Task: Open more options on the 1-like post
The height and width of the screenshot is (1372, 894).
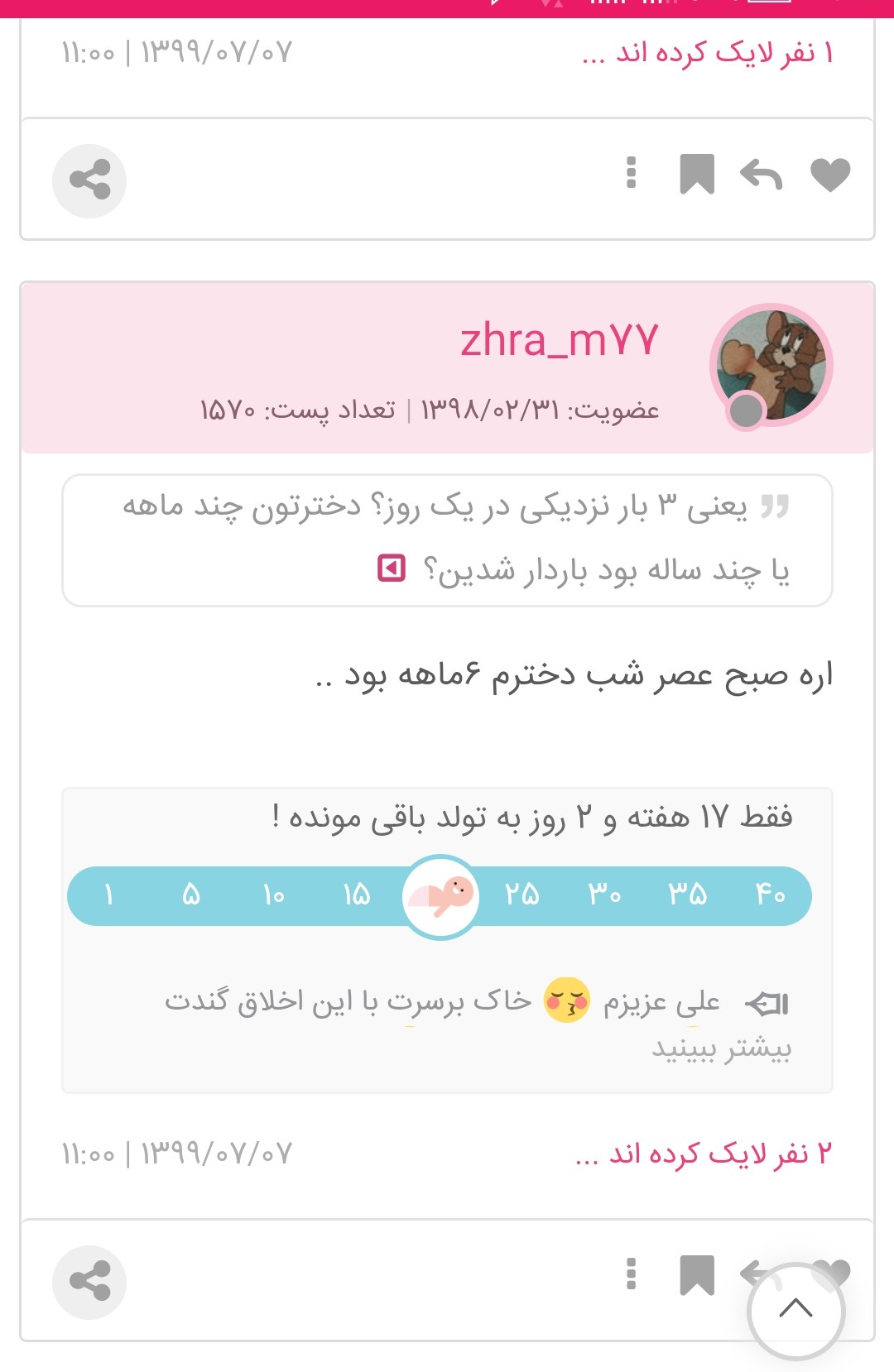Action: (632, 173)
